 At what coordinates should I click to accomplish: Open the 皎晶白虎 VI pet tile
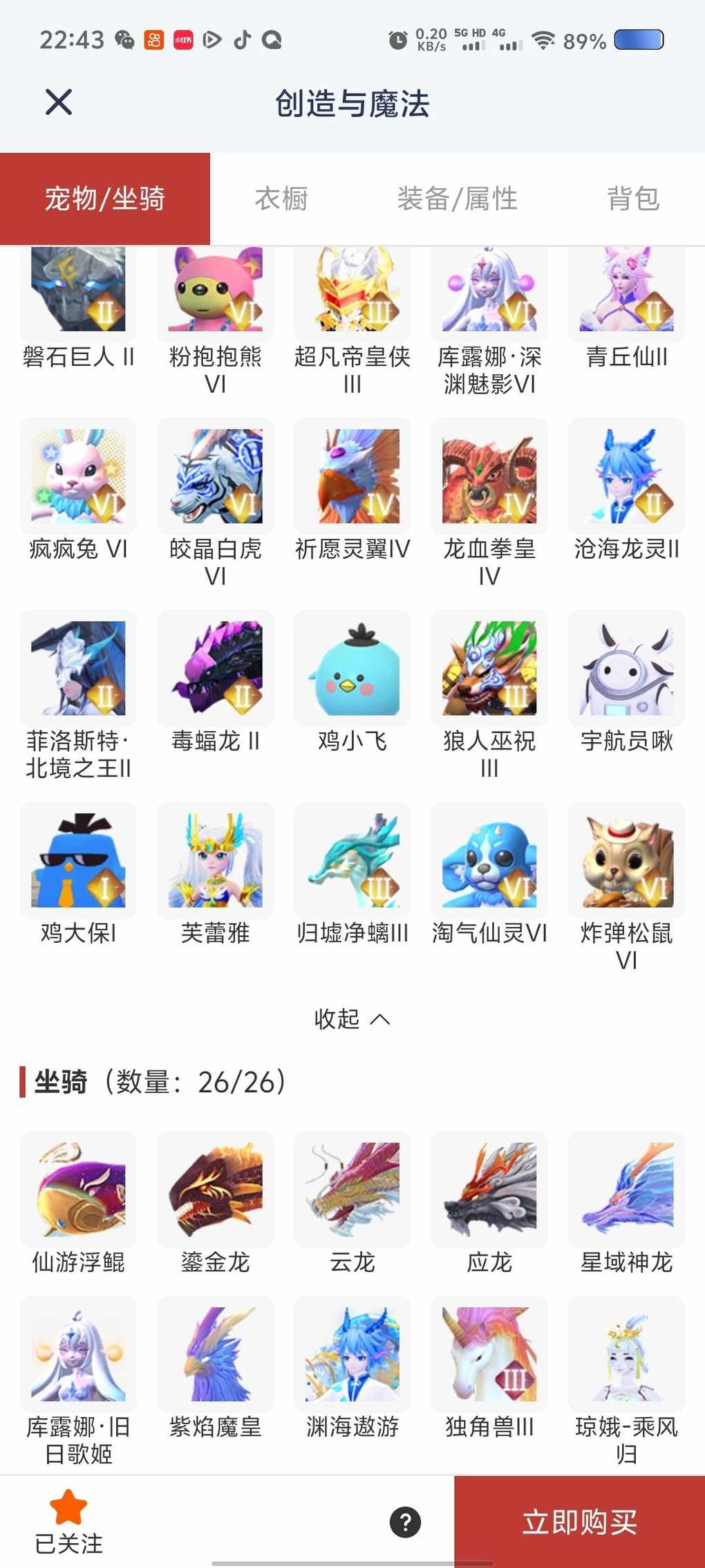coord(216,477)
